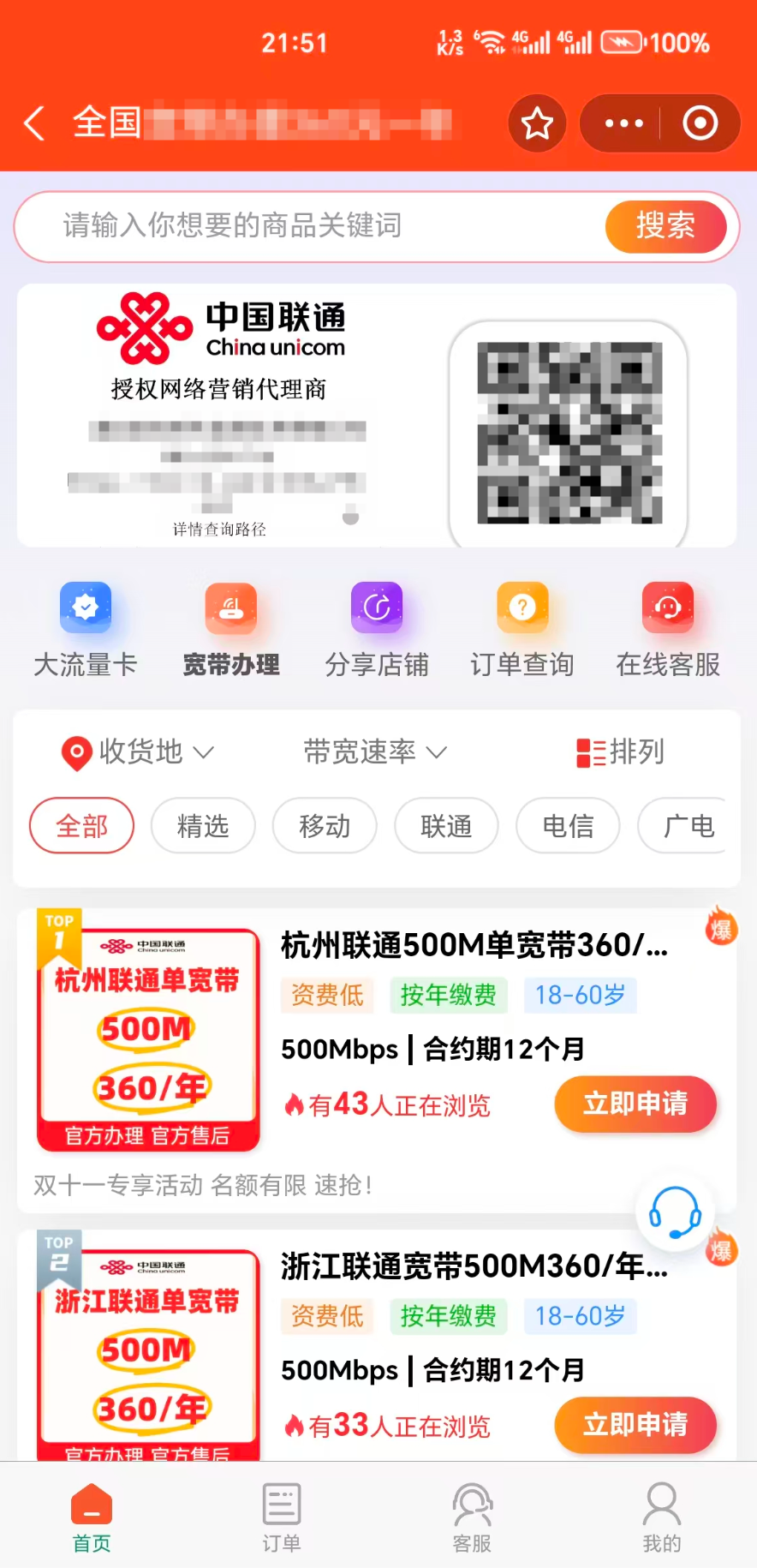This screenshot has width=757, height=1568.
Task: Filter plans by 电信
Action: (x=568, y=826)
